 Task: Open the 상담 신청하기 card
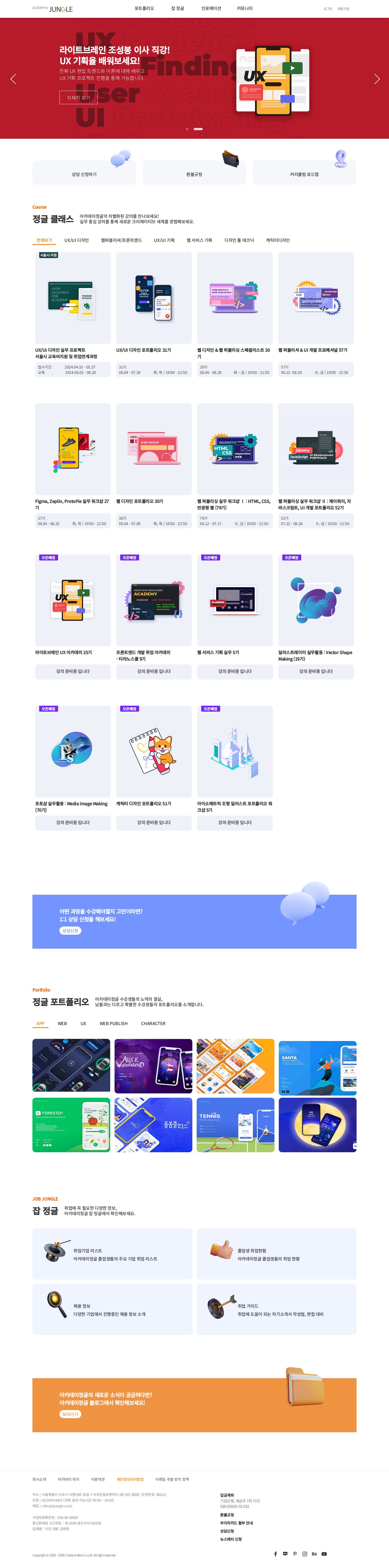coord(84,174)
